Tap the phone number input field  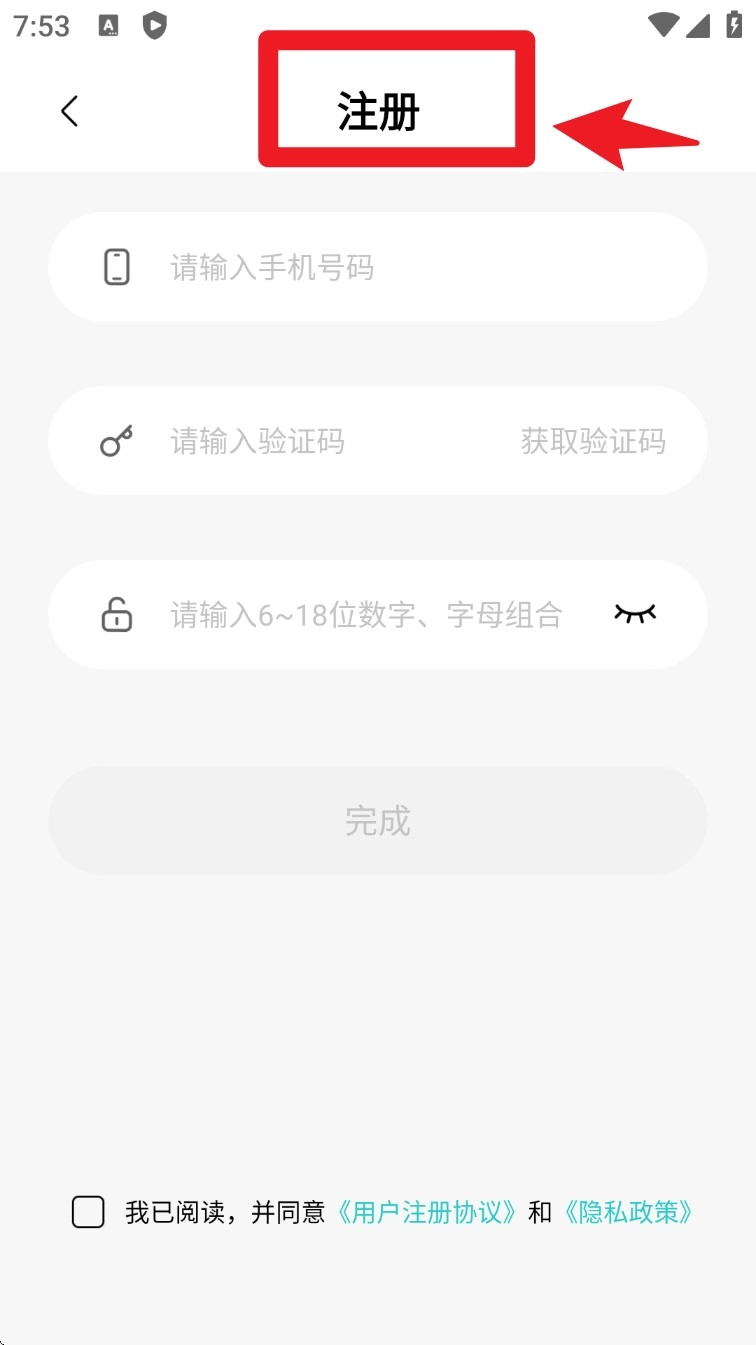click(x=400, y=268)
